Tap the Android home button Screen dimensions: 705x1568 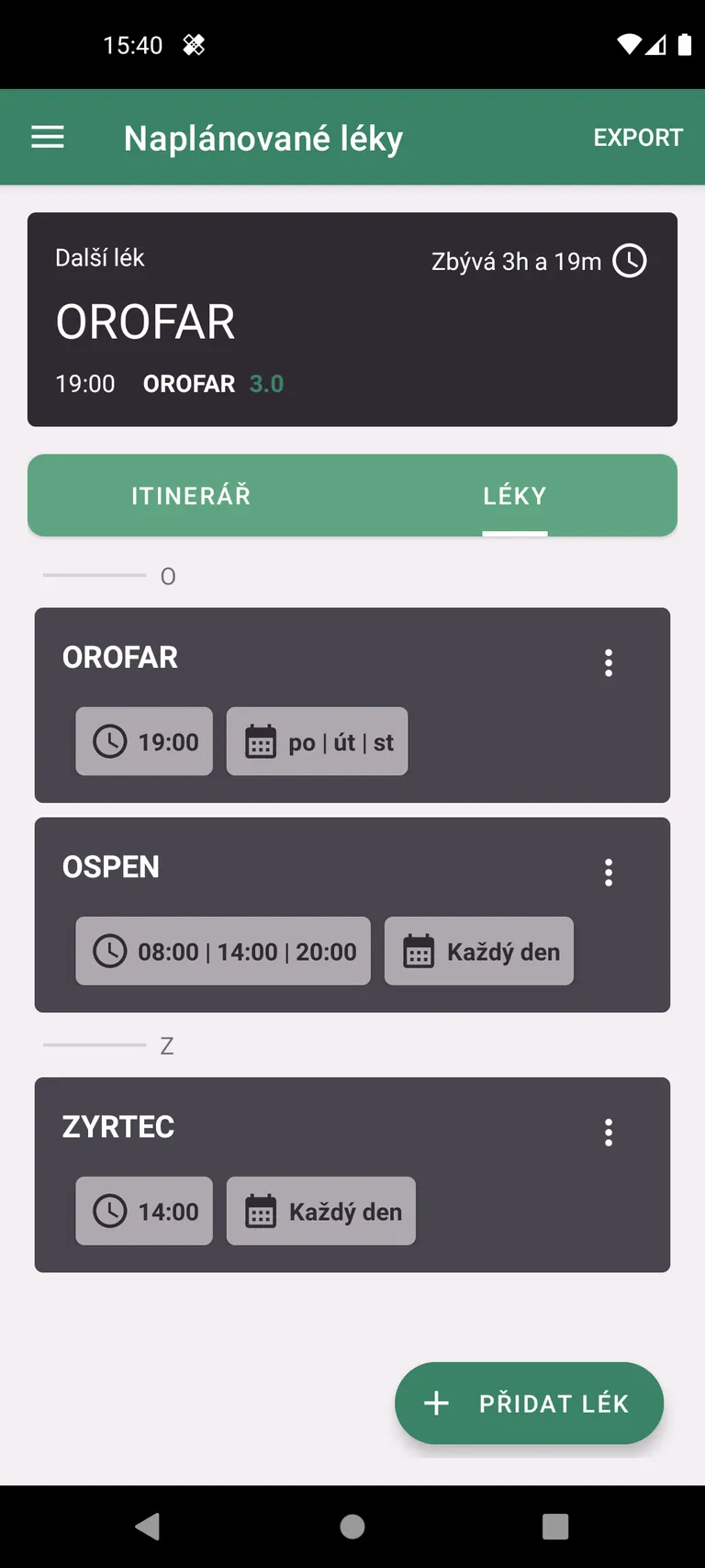(352, 1528)
